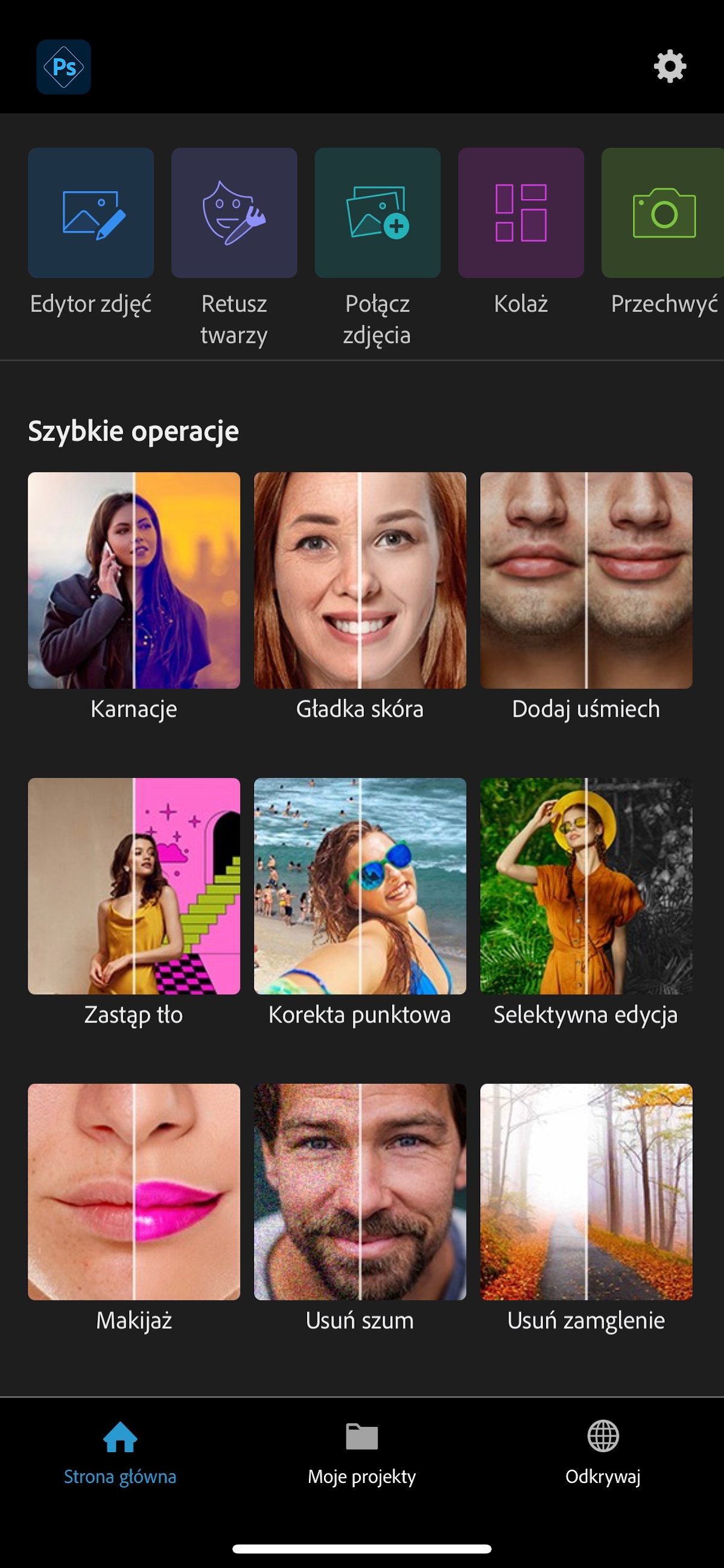The image size is (724, 1568).
Task: Switch to the Moje projekty tab
Action: pyautogui.click(x=361, y=1452)
